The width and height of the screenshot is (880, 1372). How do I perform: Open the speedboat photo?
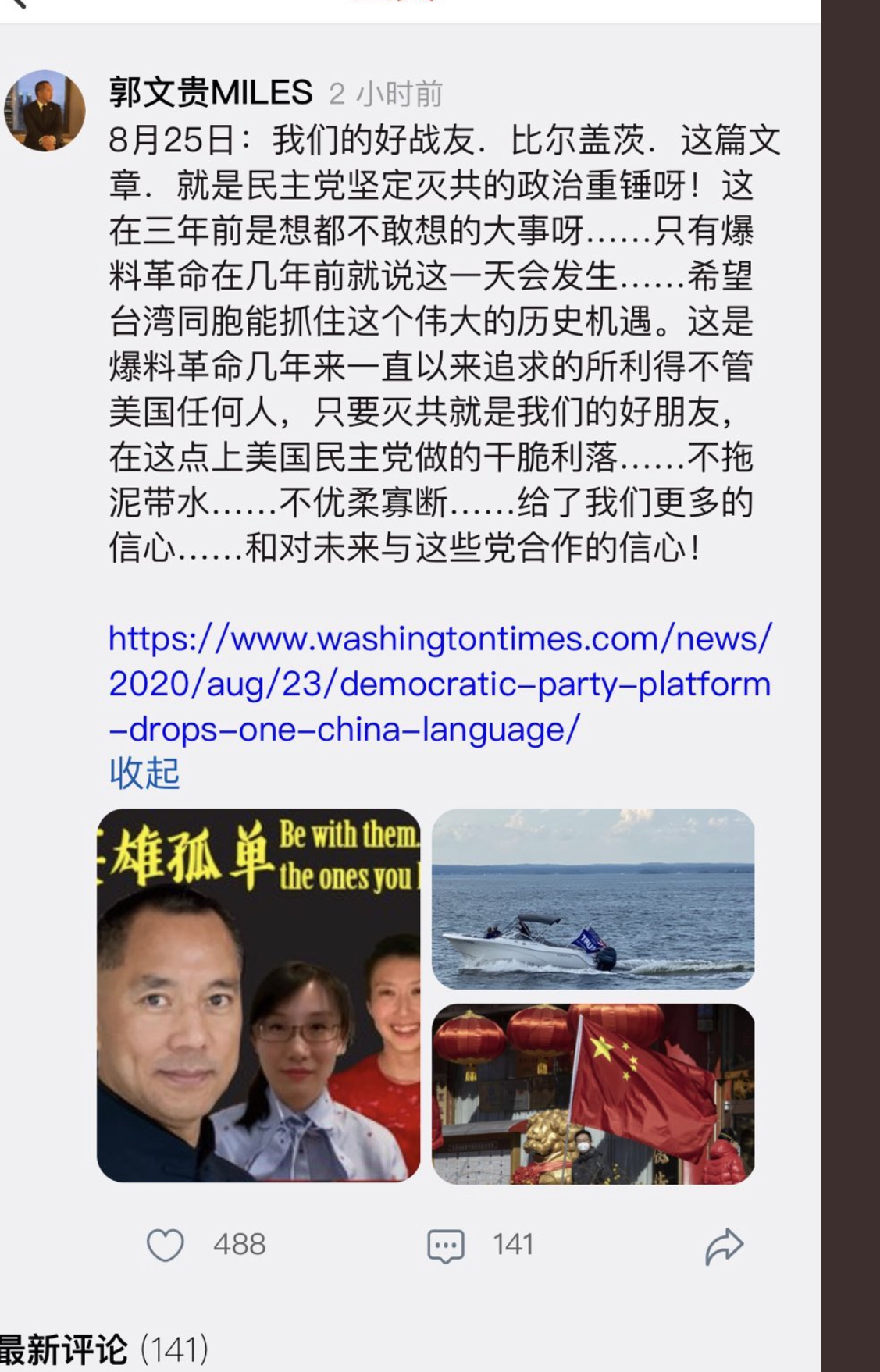(593, 899)
